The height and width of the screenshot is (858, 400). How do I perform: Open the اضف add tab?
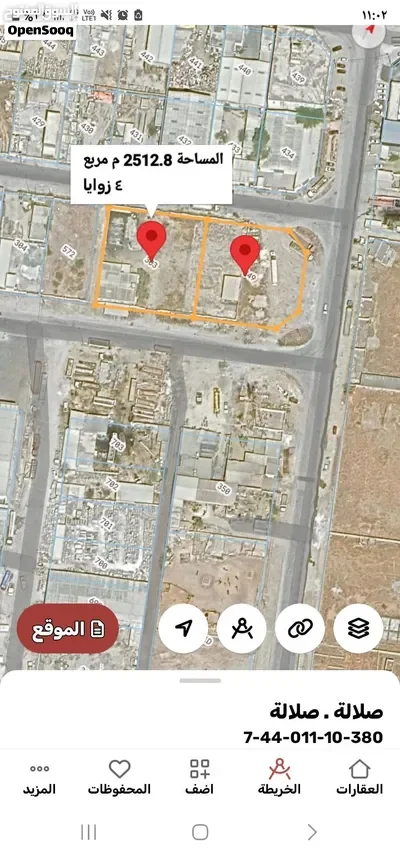coord(200,777)
